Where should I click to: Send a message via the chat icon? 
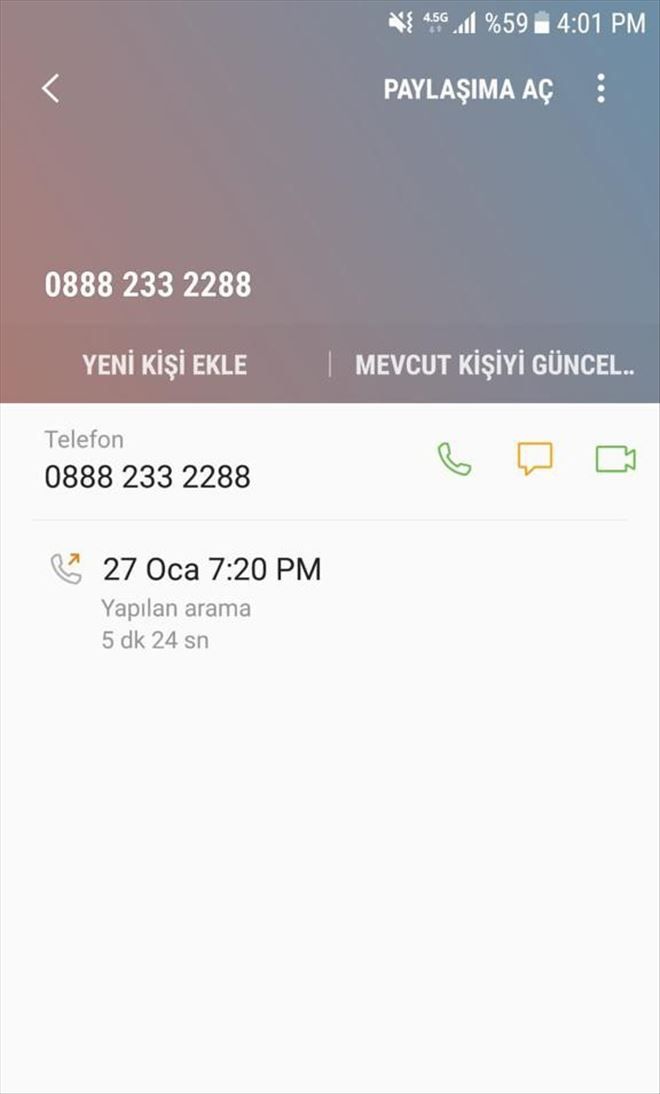coord(534,459)
